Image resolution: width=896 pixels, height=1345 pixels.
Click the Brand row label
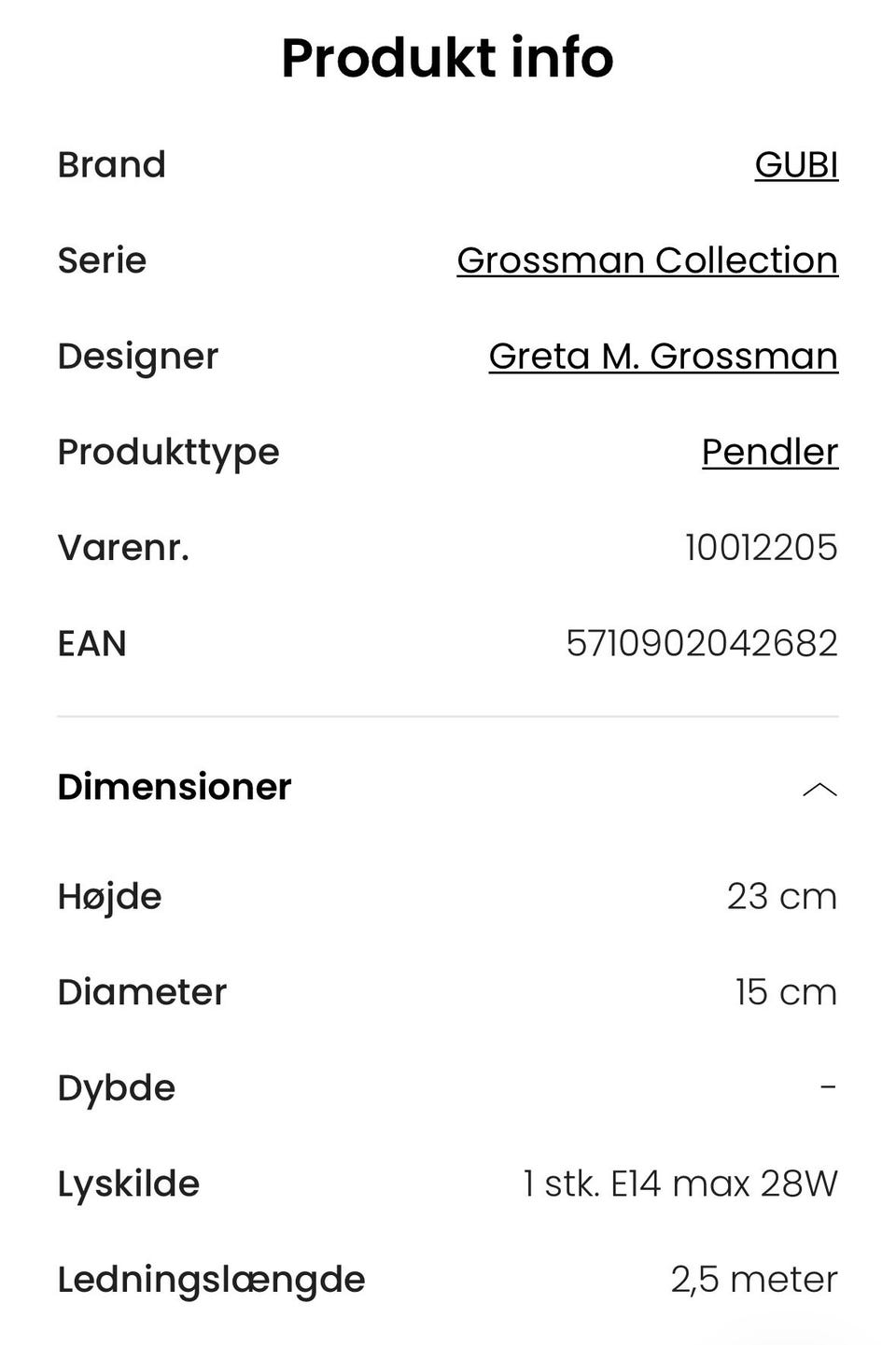point(111,164)
